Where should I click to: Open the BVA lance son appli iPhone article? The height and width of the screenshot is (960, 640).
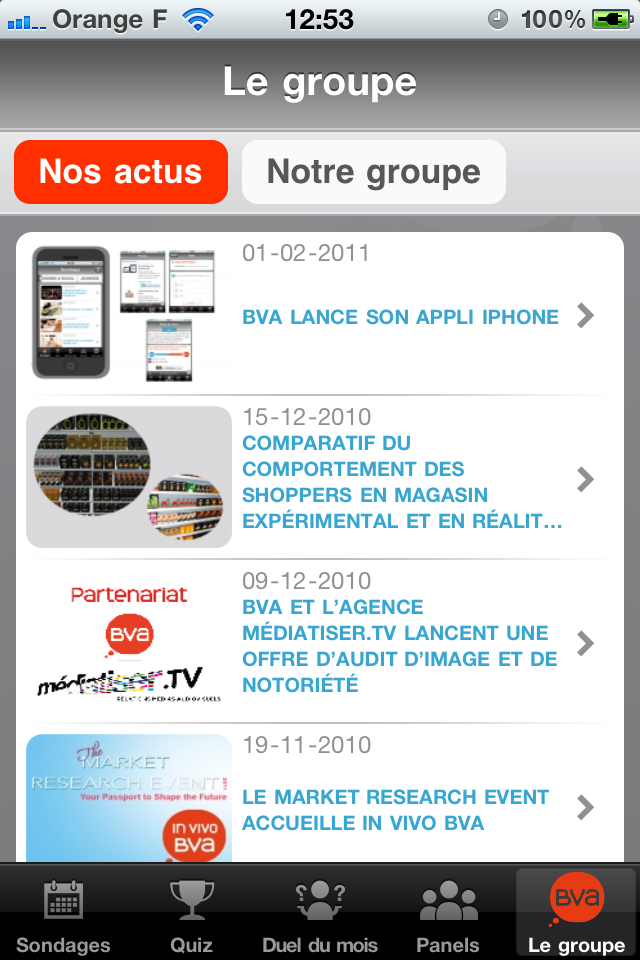click(400, 317)
